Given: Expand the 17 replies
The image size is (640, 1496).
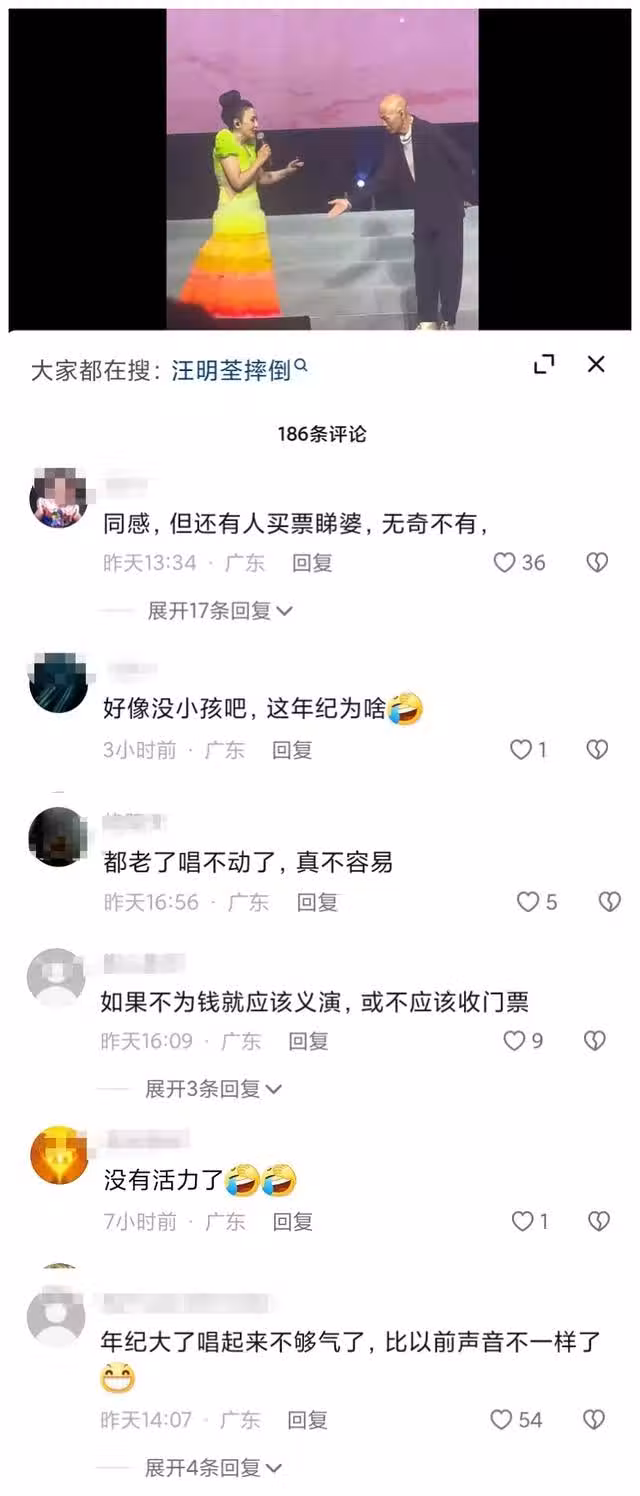Looking at the screenshot, I should pyautogui.click(x=219, y=610).
